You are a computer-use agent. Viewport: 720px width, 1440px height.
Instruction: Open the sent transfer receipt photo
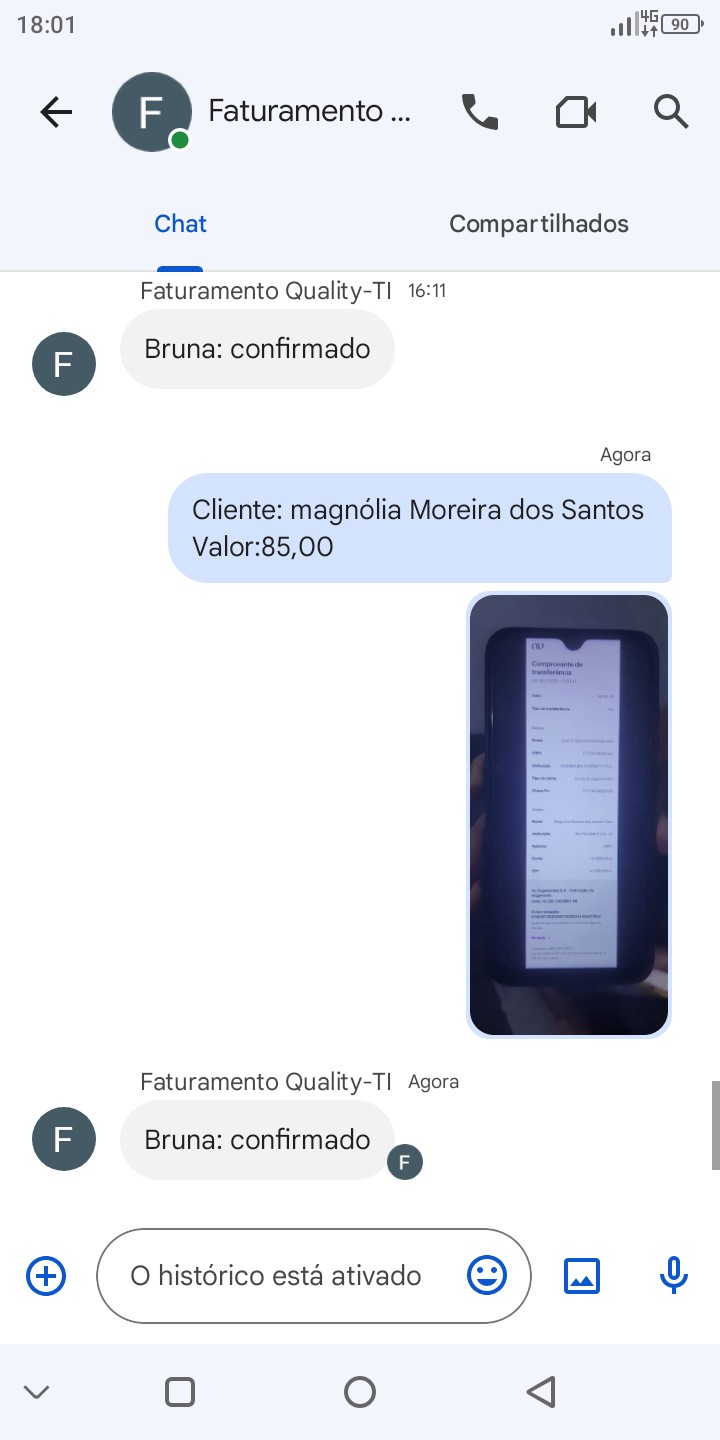[x=568, y=814]
